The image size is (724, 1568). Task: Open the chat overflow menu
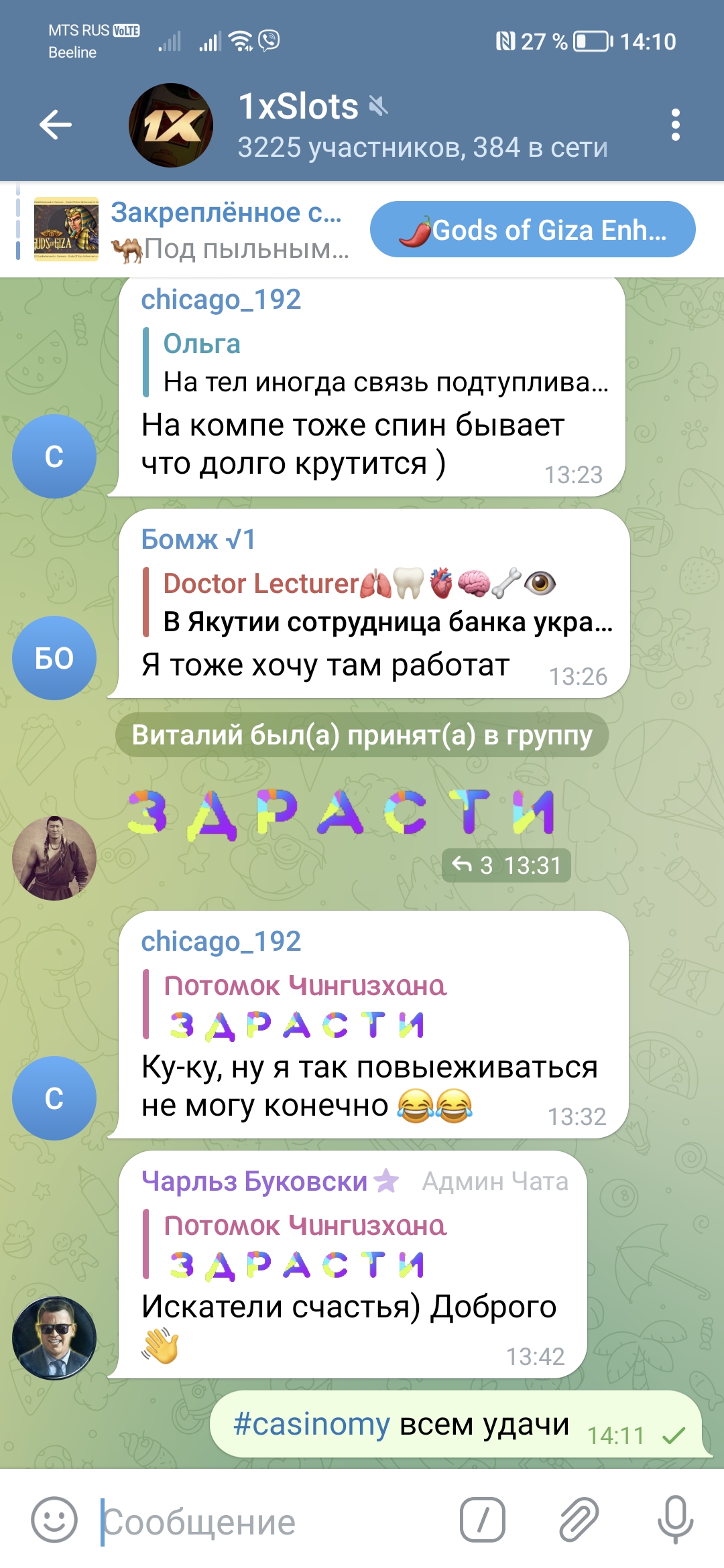click(x=675, y=125)
